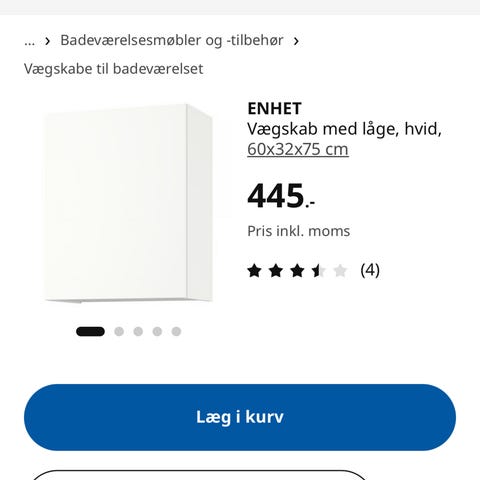480x480 pixels.
Task: Expand the collapsed breadcrumb ellipsis
Action: pos(29,41)
